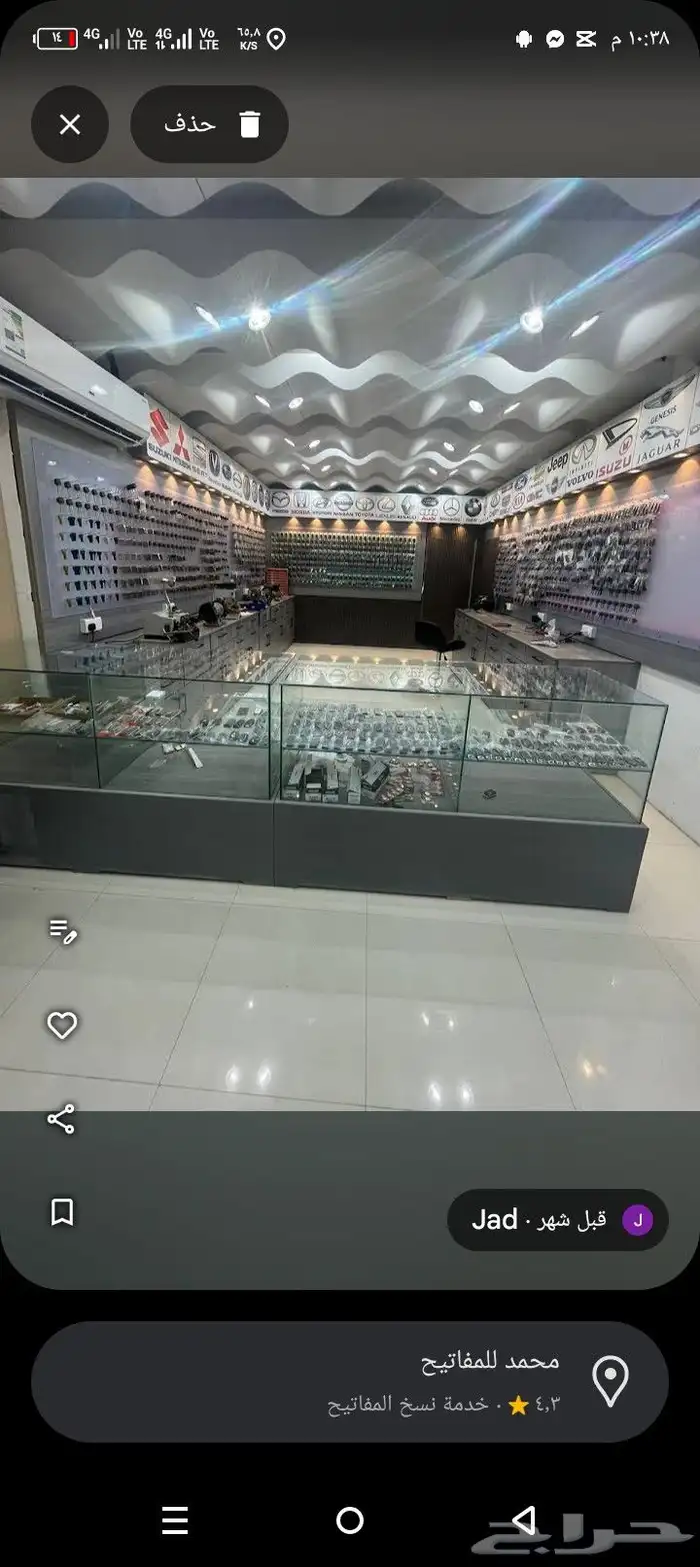The height and width of the screenshot is (1567, 700).
Task: Share this photo
Action: (62, 1118)
